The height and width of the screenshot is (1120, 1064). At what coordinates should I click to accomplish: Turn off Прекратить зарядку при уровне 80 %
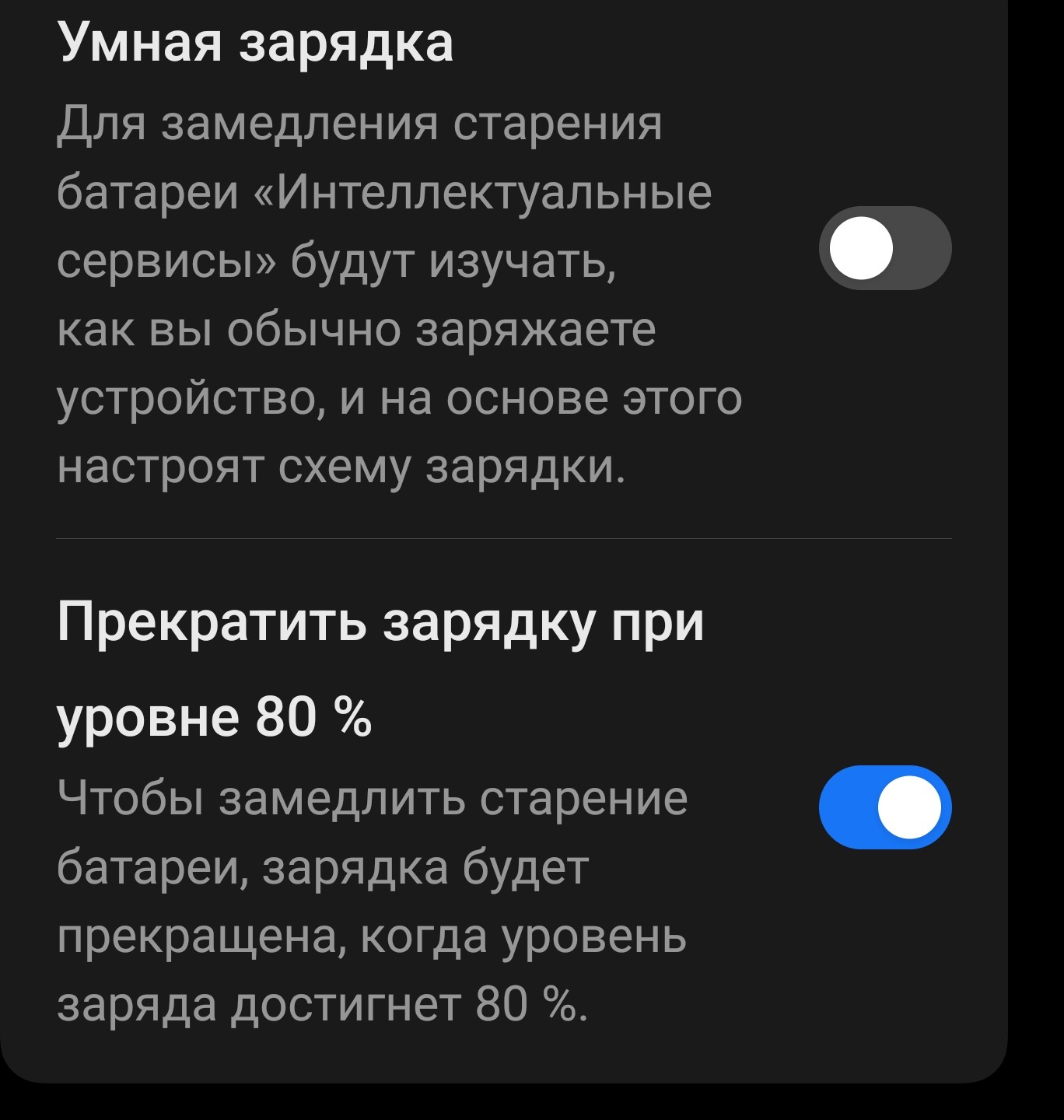pyautogui.click(x=884, y=807)
